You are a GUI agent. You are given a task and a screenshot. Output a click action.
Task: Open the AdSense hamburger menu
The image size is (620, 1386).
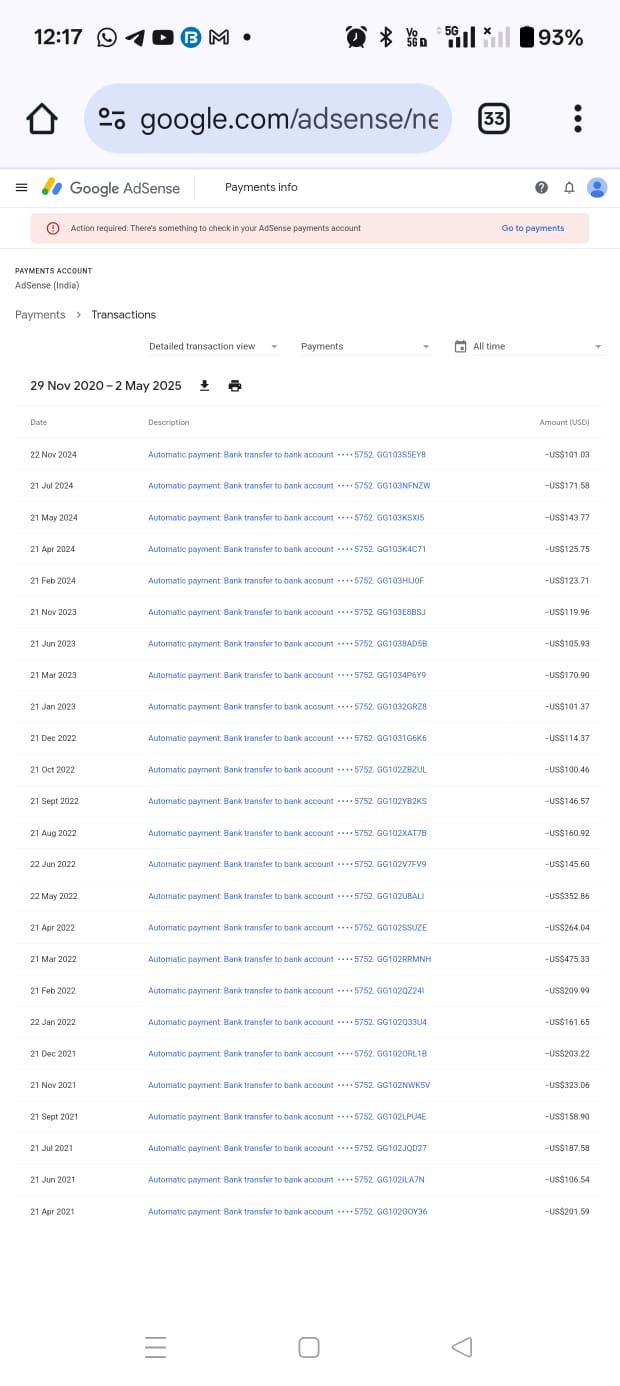pyautogui.click(x=21, y=187)
